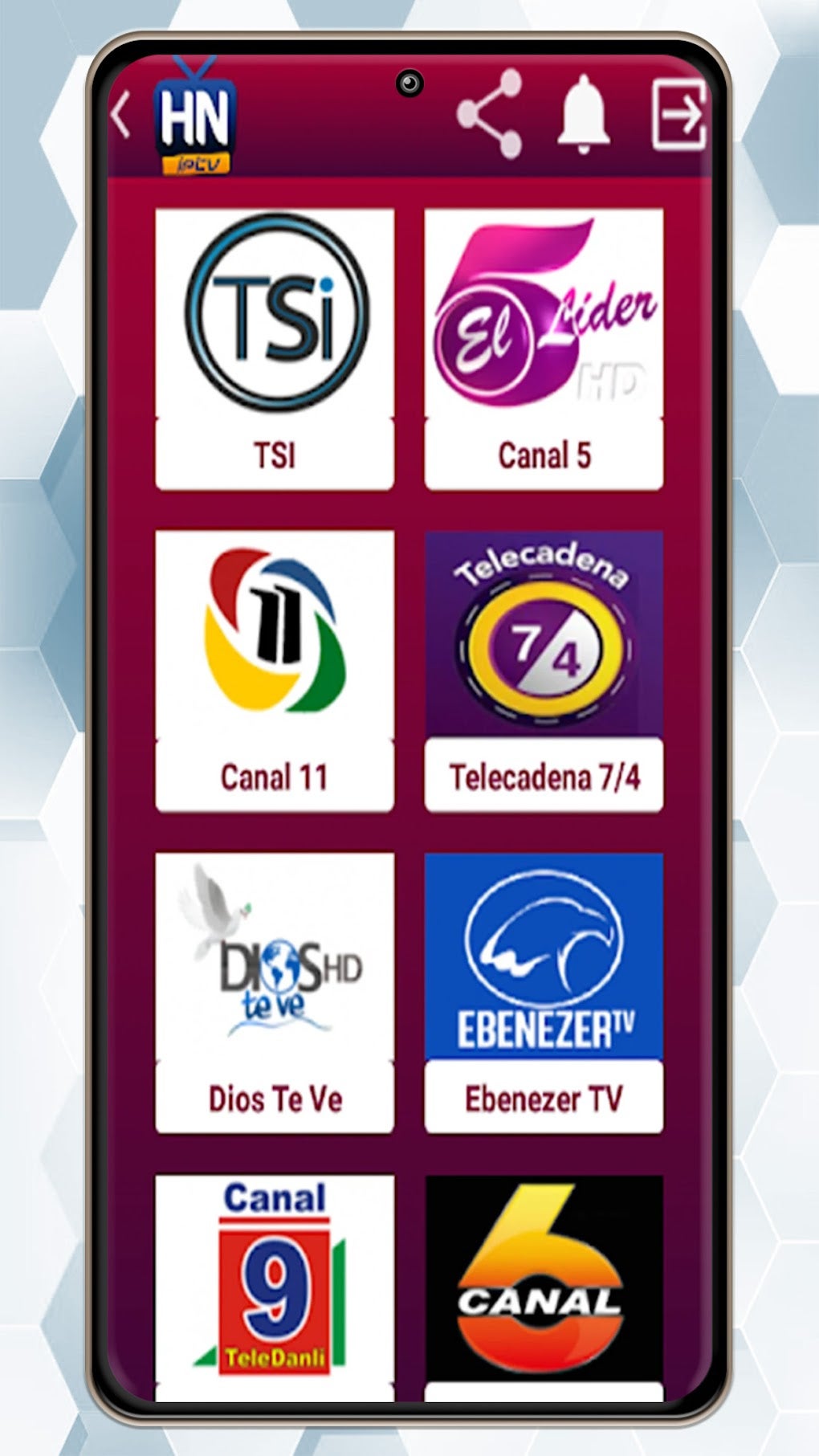Open the share options

tap(490, 119)
